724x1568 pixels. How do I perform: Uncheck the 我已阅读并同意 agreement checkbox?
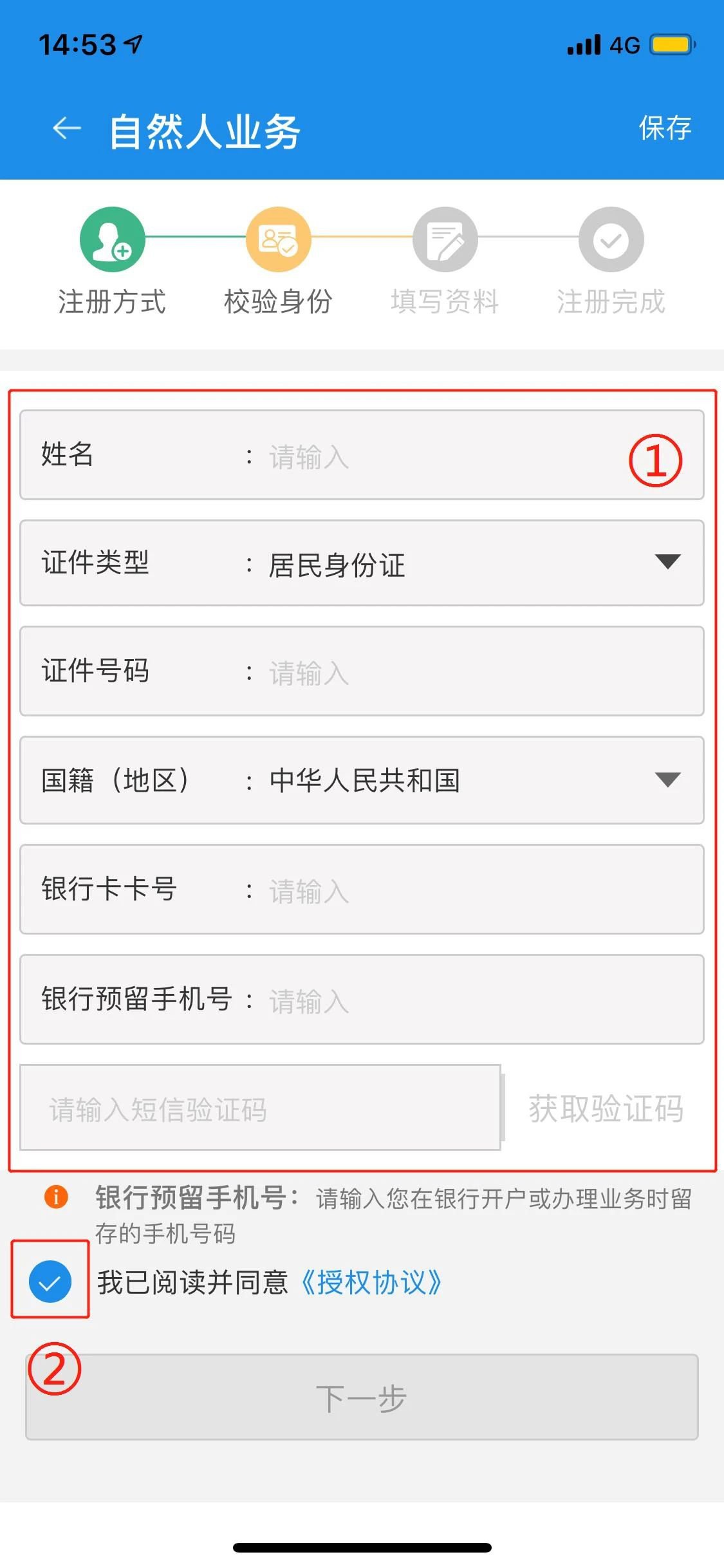tap(50, 1282)
